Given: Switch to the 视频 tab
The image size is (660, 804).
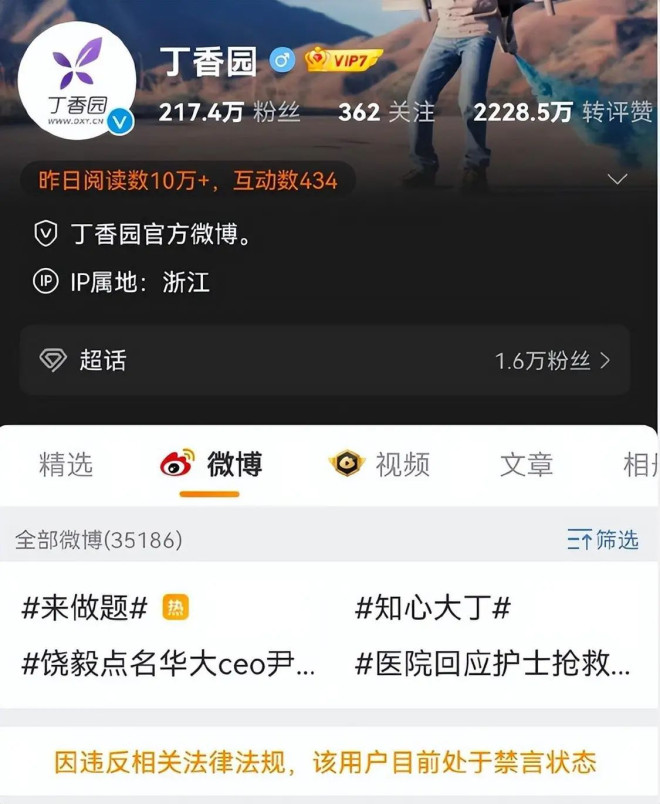Looking at the screenshot, I should (x=380, y=464).
